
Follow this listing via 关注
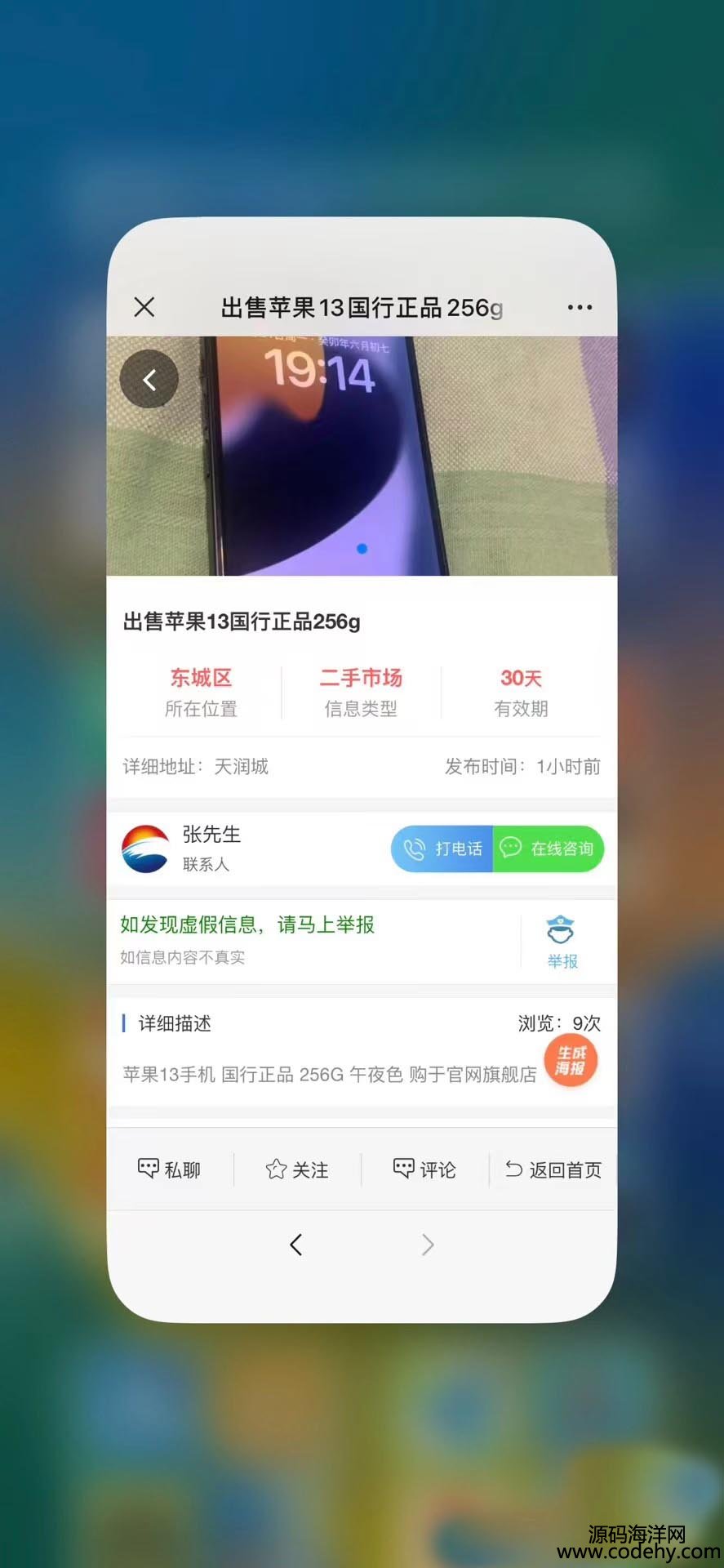(x=297, y=1169)
